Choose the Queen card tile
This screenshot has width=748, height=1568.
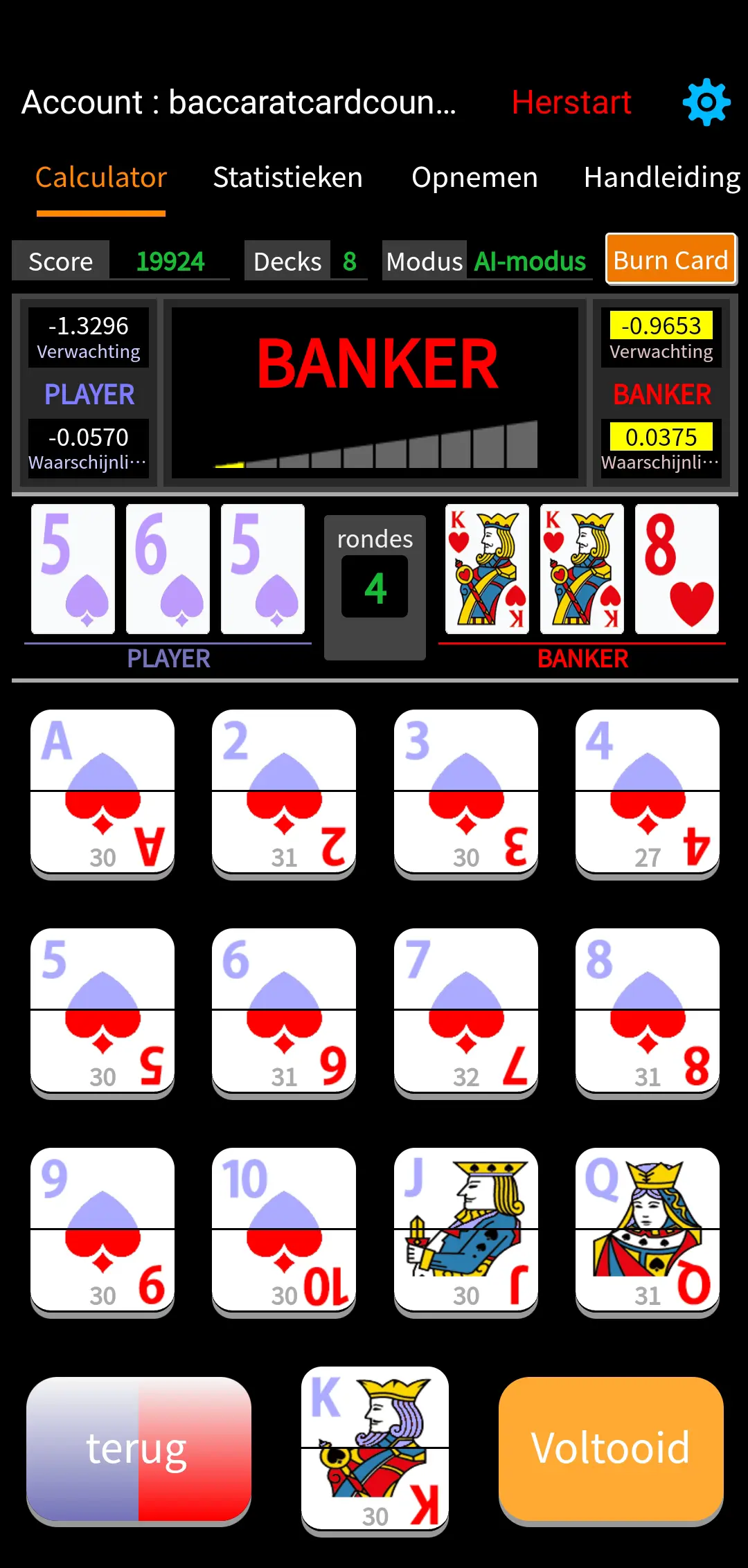click(x=647, y=1230)
